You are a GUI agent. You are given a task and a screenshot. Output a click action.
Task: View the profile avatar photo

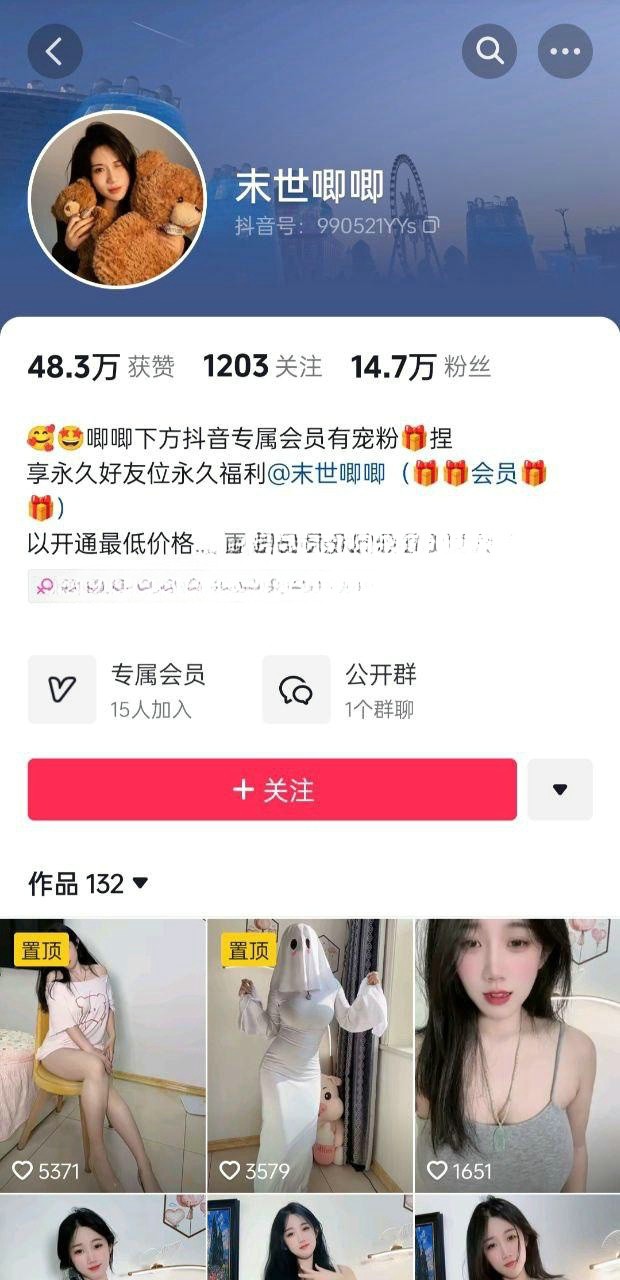(x=117, y=199)
